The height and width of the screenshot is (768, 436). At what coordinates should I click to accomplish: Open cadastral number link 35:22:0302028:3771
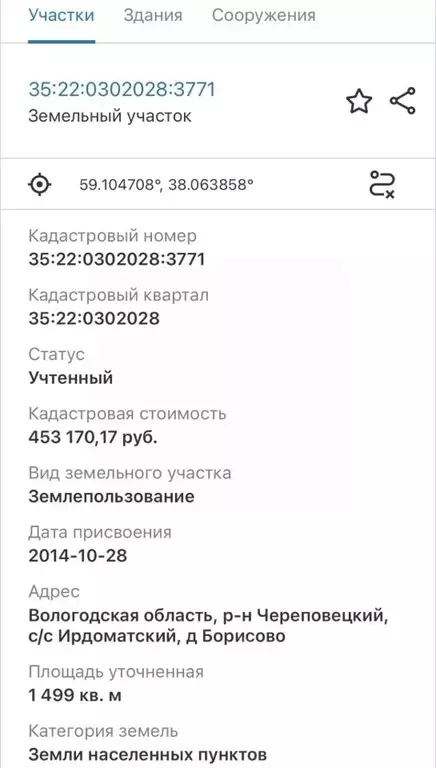click(122, 90)
